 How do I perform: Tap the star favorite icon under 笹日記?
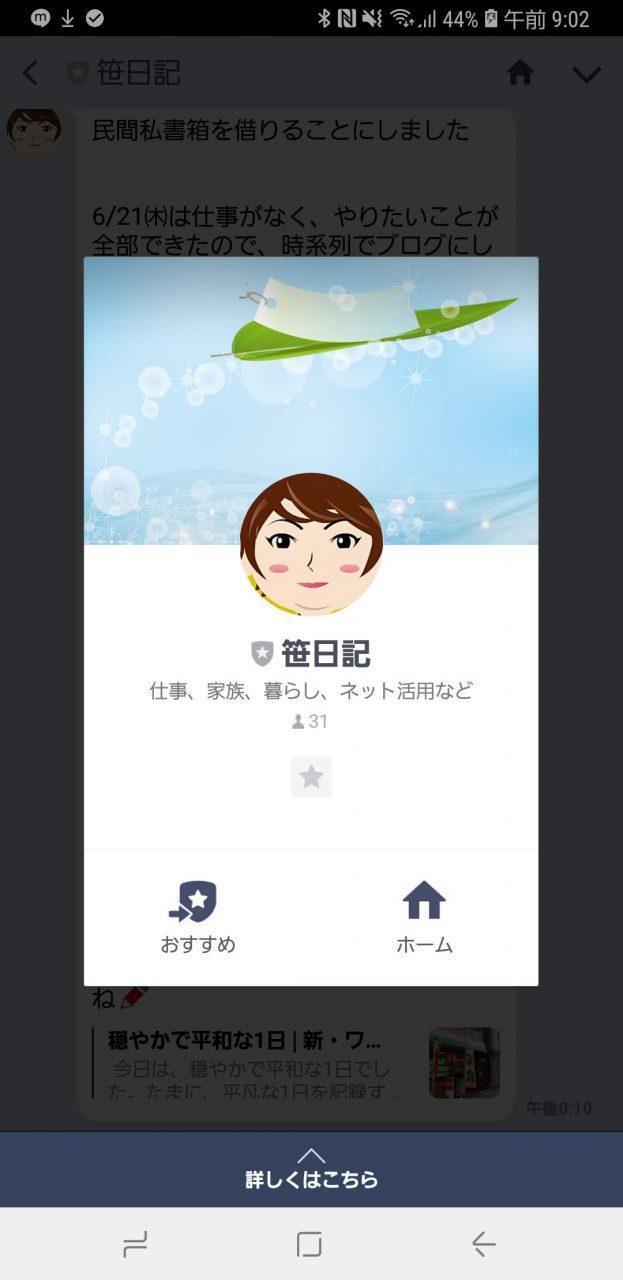tap(311, 777)
